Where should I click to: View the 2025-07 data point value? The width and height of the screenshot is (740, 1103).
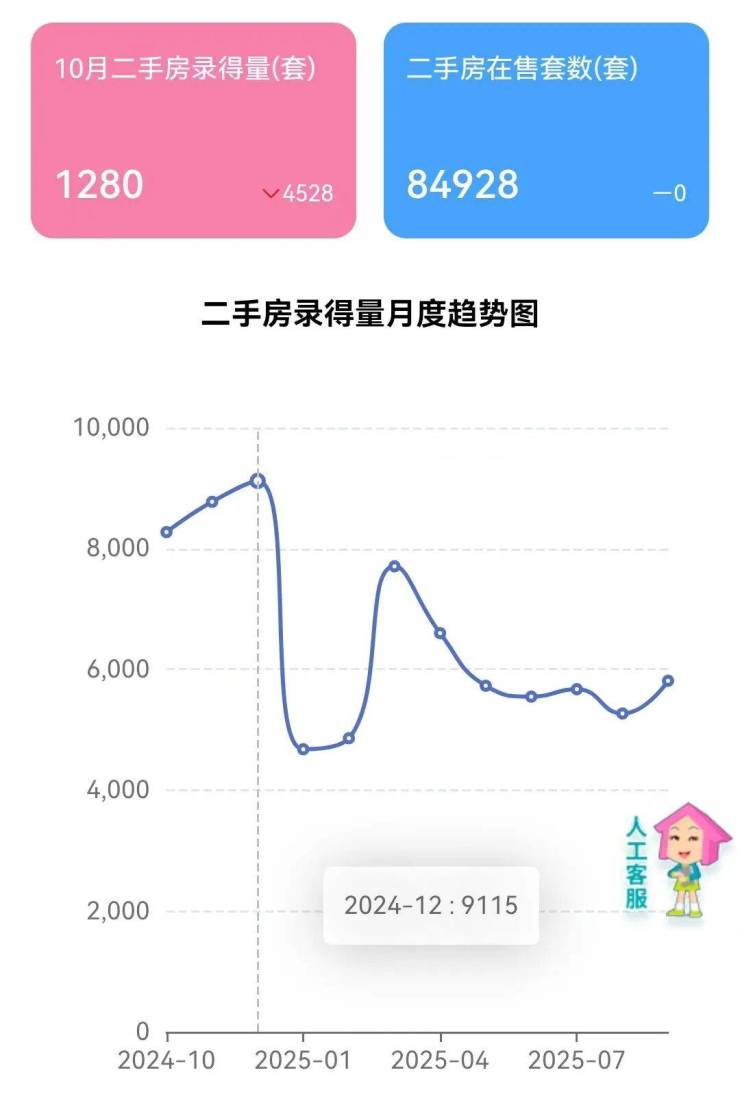pos(577,689)
